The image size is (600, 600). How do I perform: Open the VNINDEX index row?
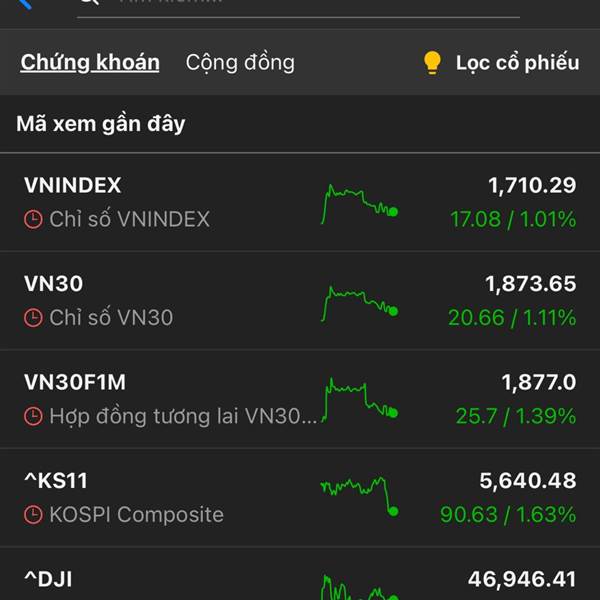[x=300, y=202]
